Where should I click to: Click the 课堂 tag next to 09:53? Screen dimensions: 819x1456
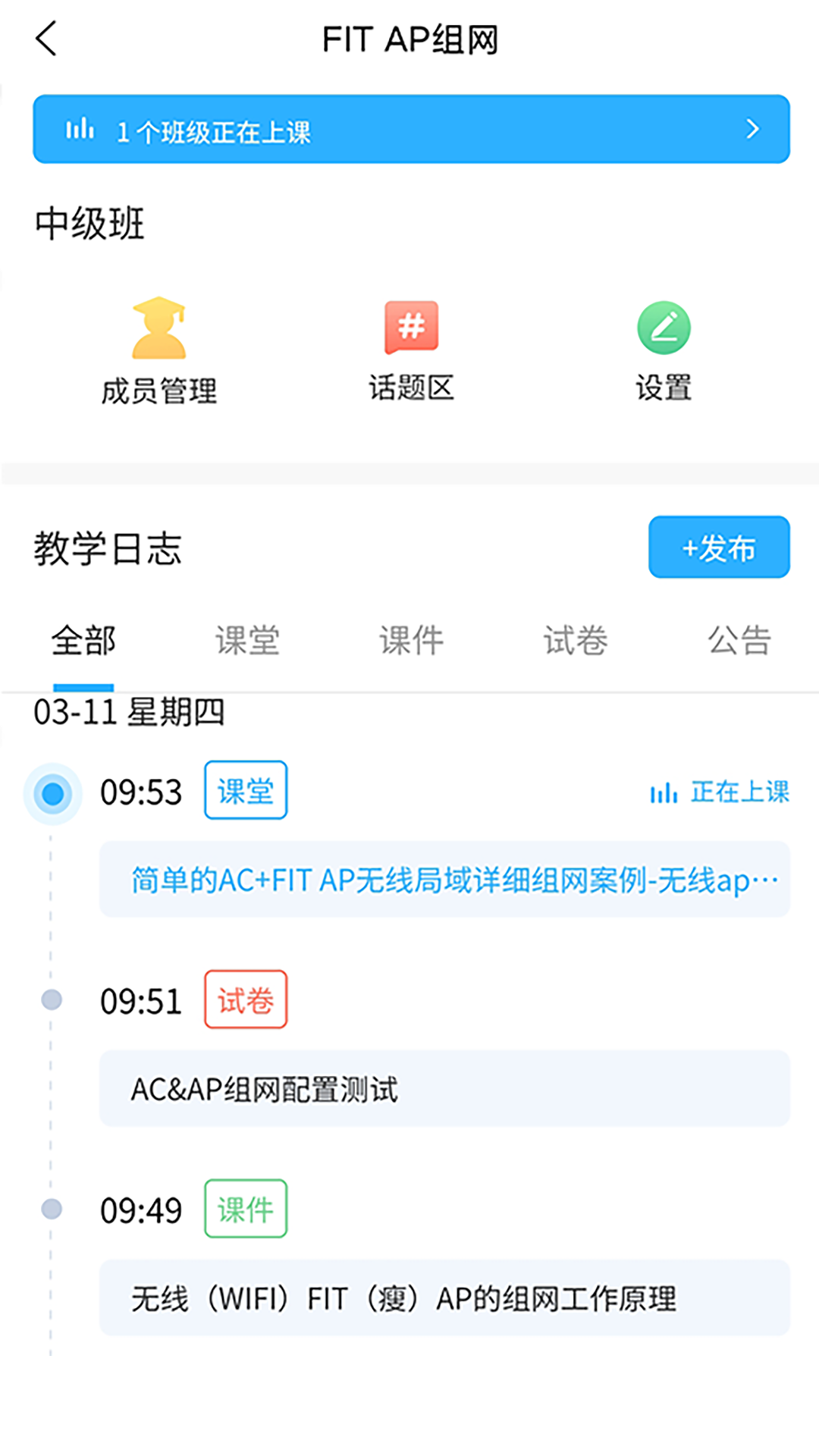click(x=246, y=790)
